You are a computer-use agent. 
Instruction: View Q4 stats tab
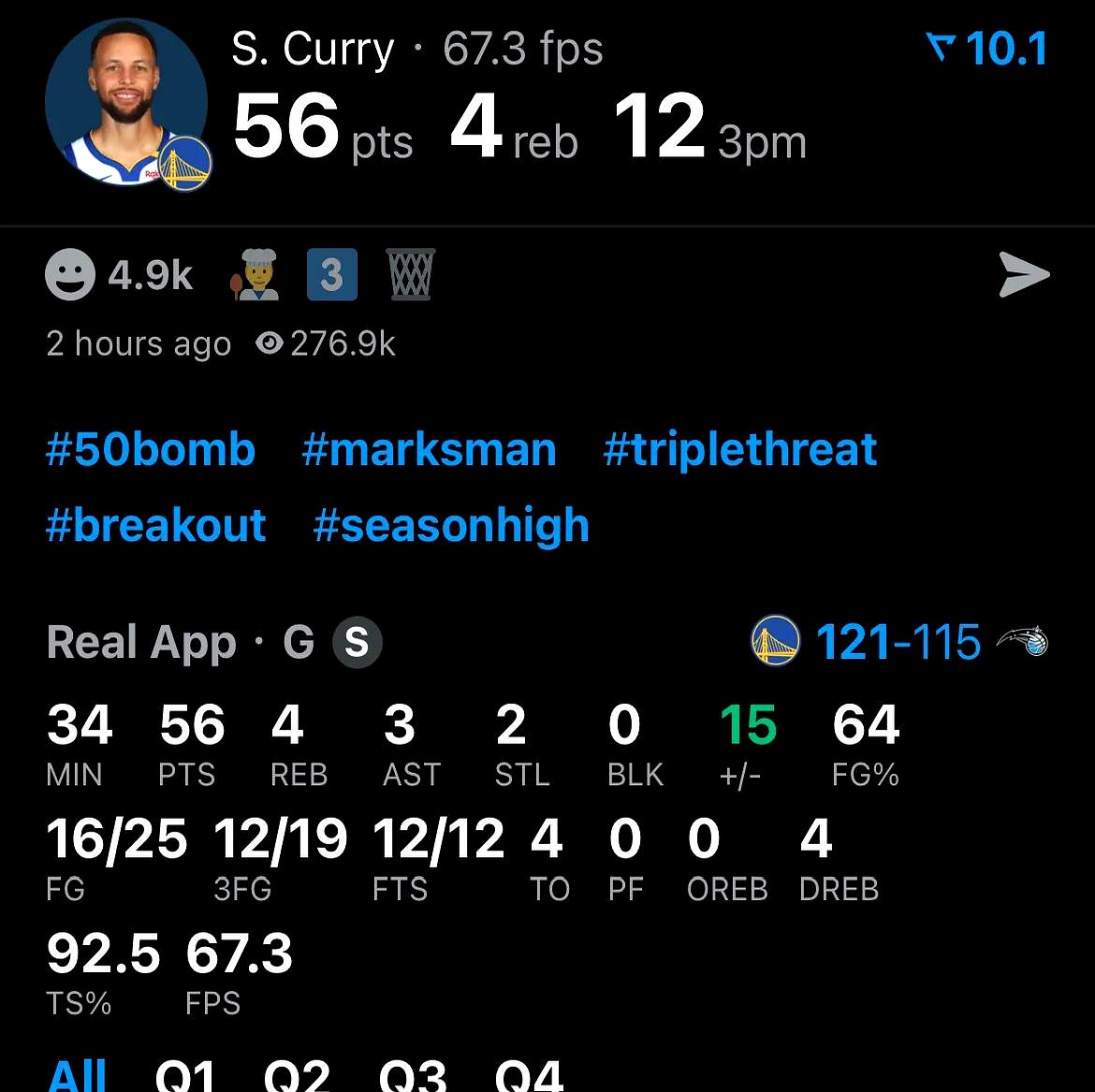(529, 1074)
